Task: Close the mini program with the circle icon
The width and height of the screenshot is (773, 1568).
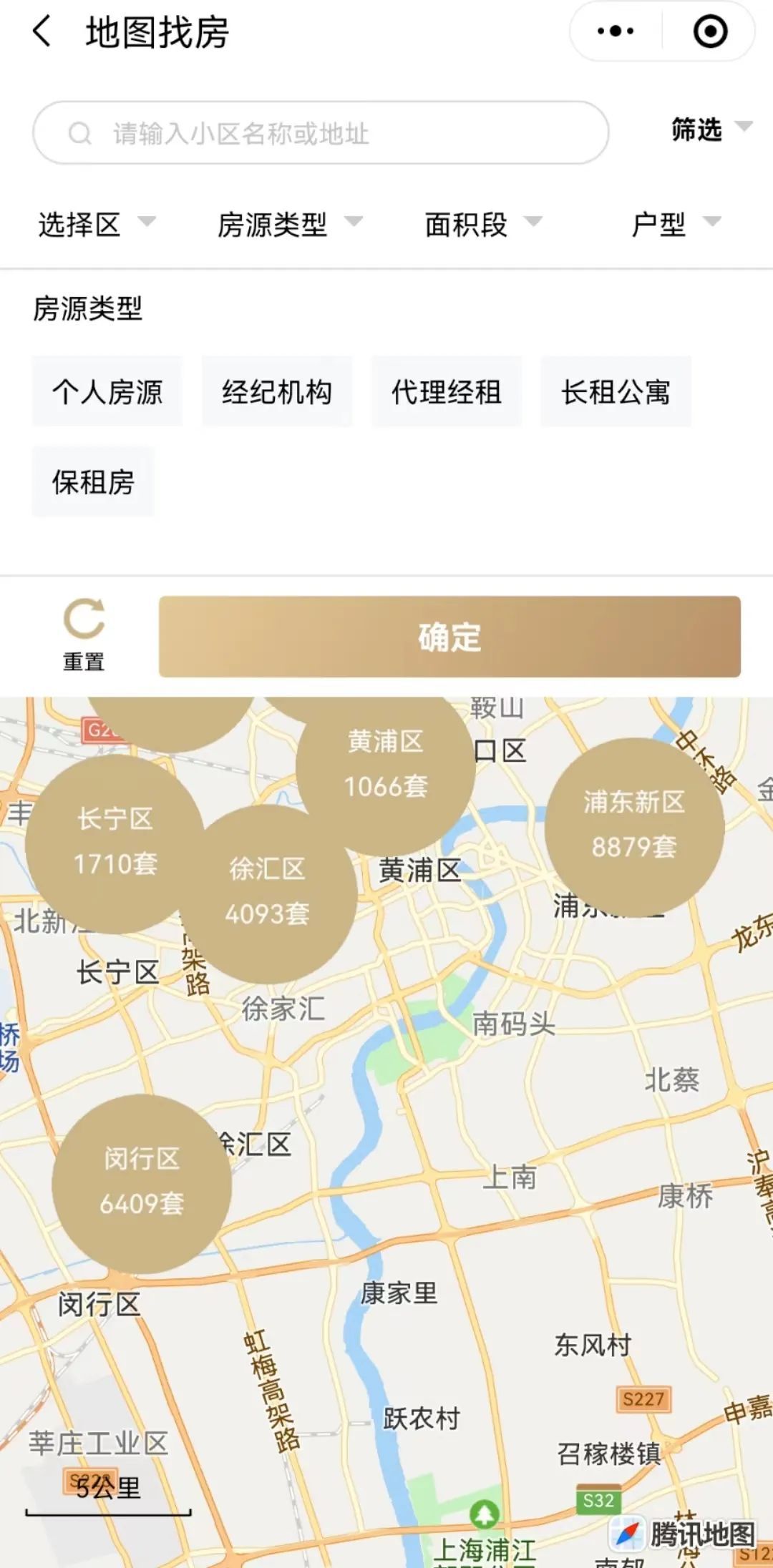Action: (710, 31)
